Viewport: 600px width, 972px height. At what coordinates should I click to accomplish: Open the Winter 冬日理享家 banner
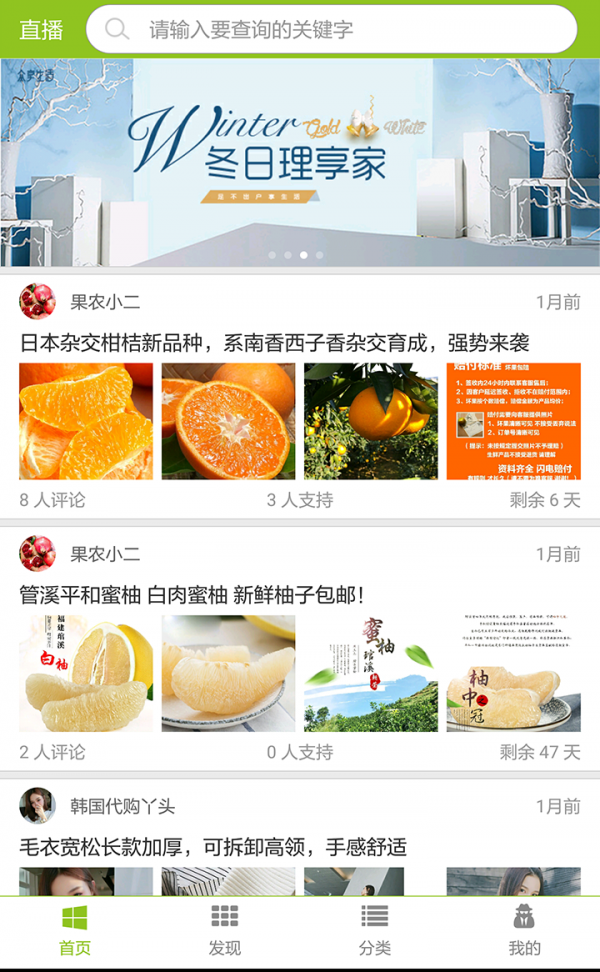coord(300,162)
